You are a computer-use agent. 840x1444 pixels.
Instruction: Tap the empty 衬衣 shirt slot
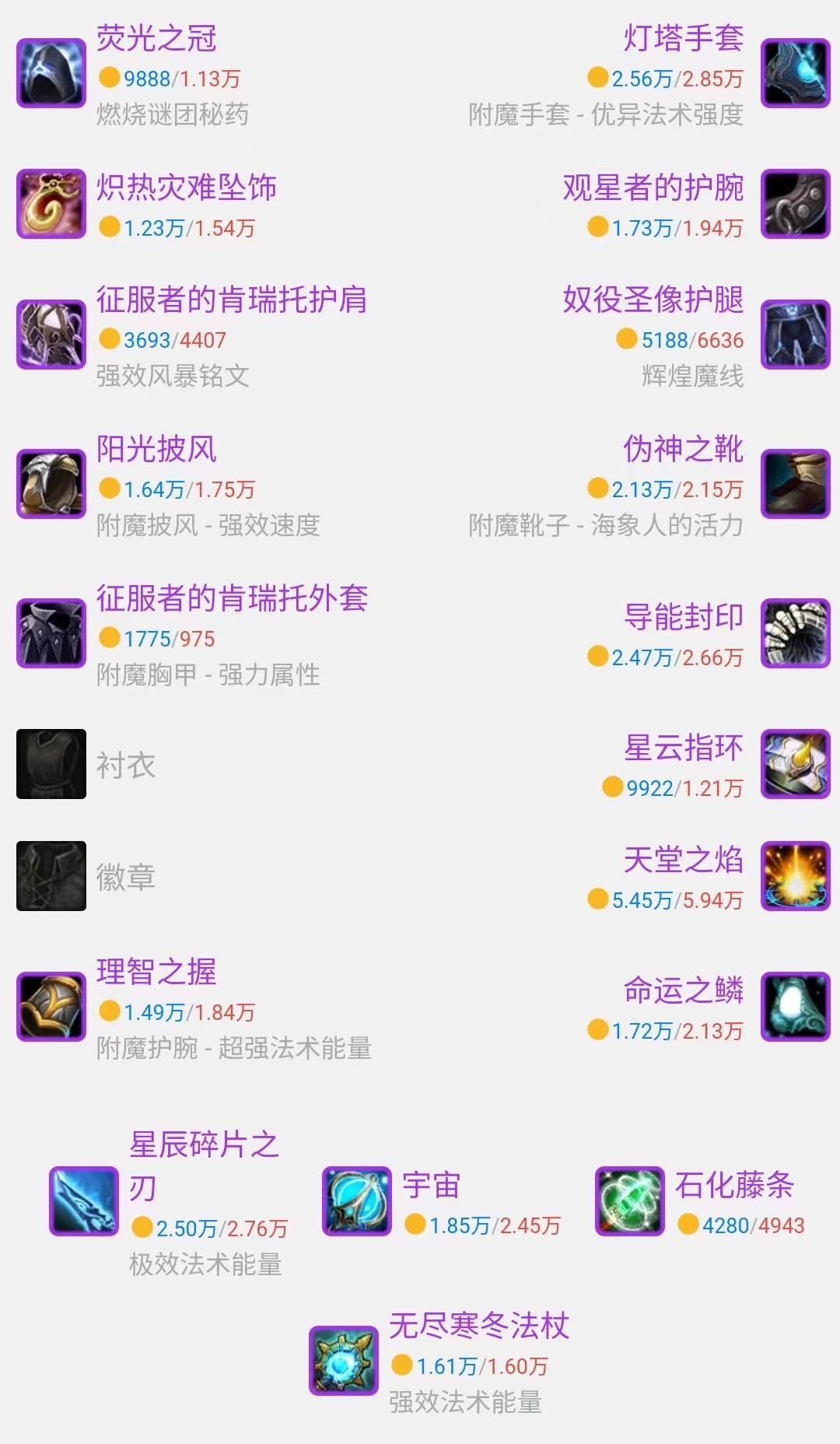(x=51, y=764)
